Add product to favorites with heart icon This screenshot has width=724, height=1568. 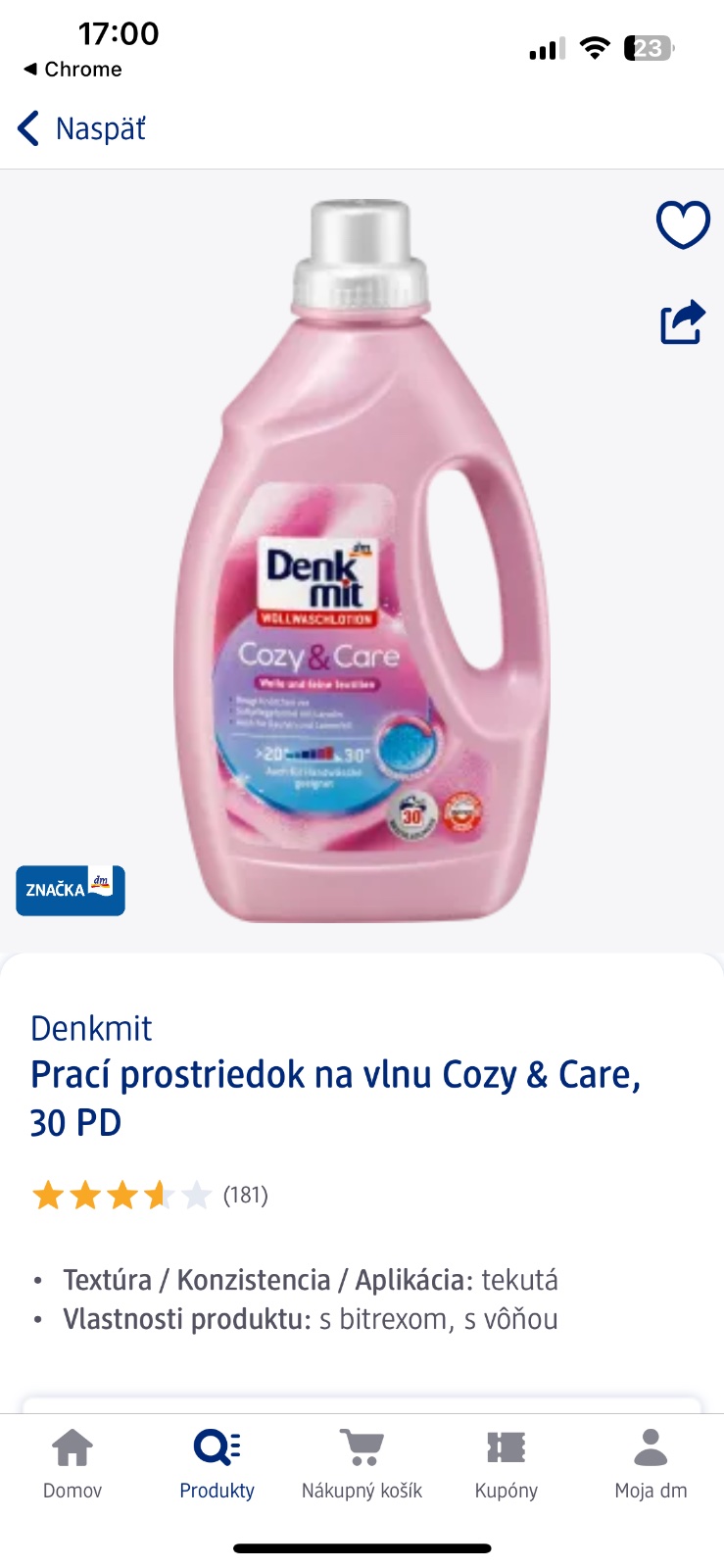pyautogui.click(x=683, y=224)
